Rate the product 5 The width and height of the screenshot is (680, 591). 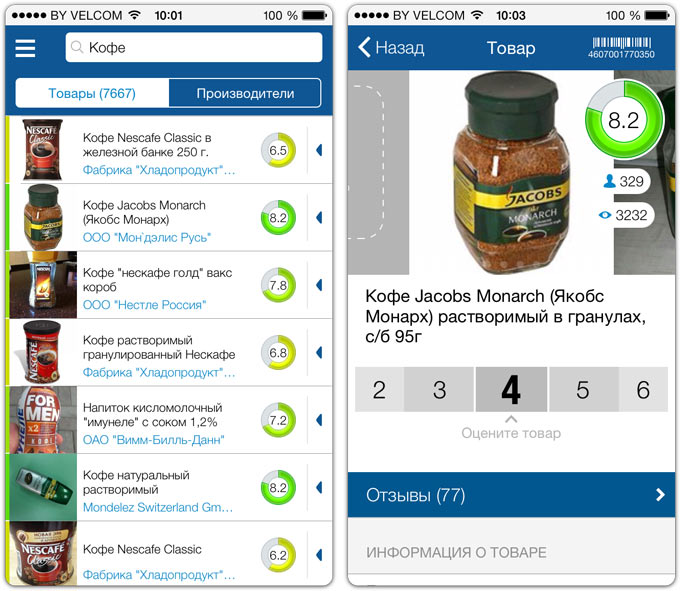(583, 390)
